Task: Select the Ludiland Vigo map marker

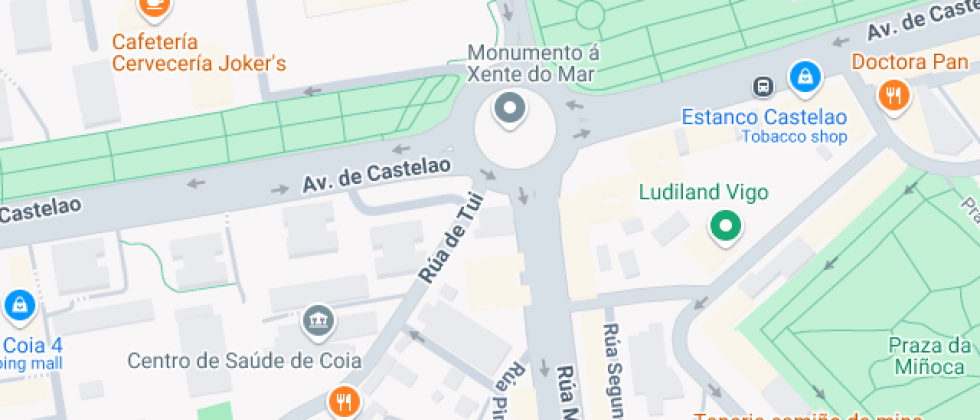Action: [x=725, y=227]
